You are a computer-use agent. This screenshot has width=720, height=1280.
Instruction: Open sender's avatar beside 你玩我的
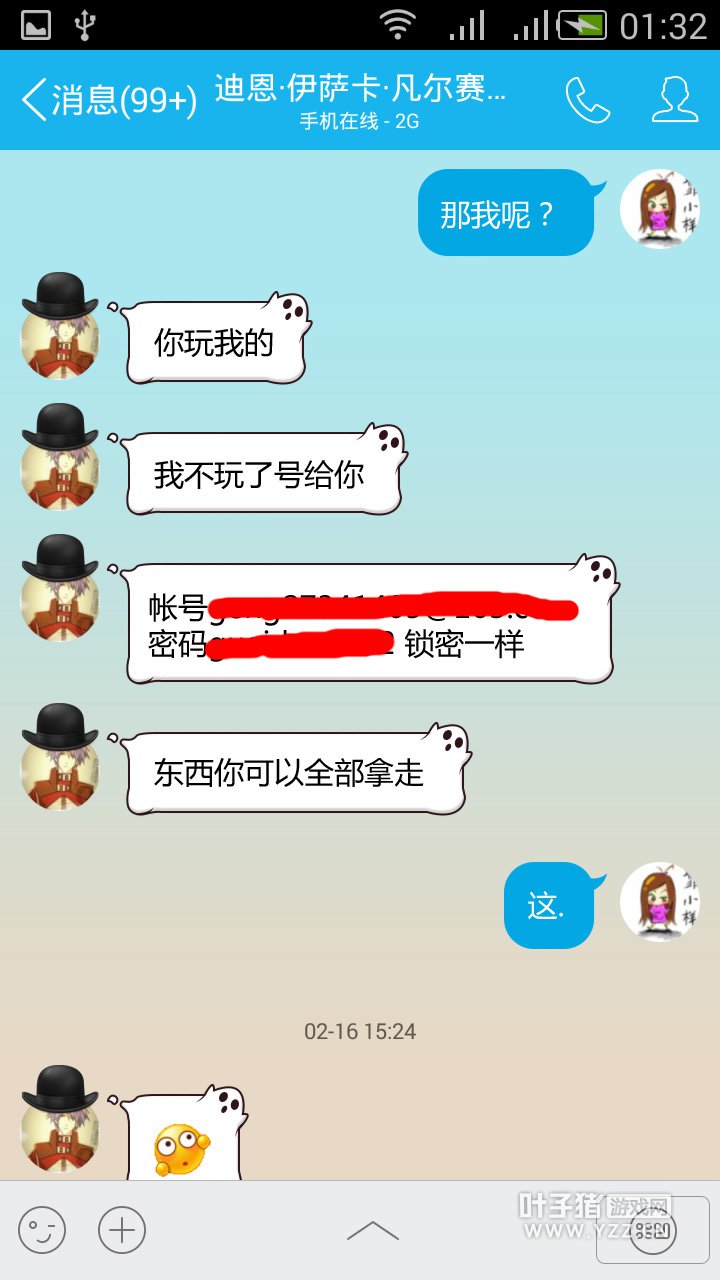click(60, 328)
